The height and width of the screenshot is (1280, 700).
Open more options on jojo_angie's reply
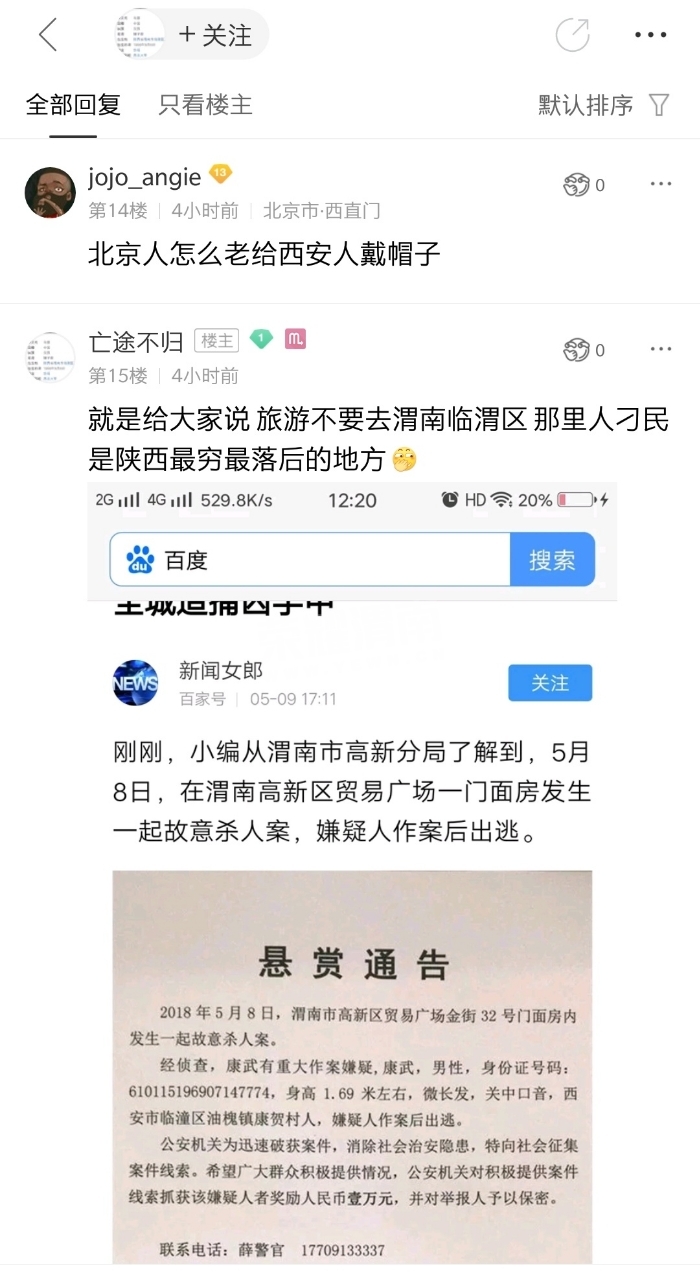pyautogui.click(x=661, y=184)
